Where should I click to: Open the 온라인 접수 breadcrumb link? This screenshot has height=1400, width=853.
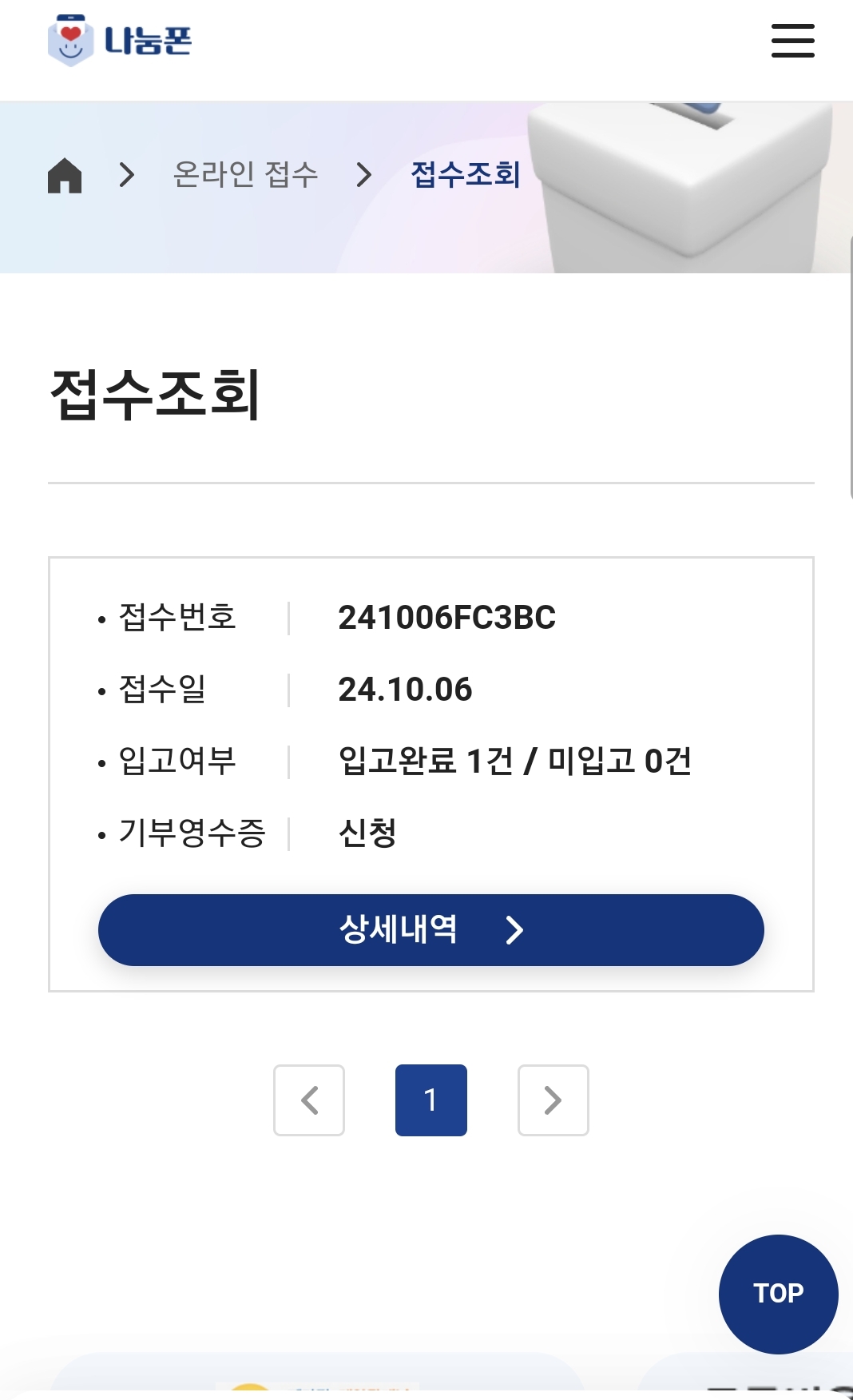tap(245, 174)
